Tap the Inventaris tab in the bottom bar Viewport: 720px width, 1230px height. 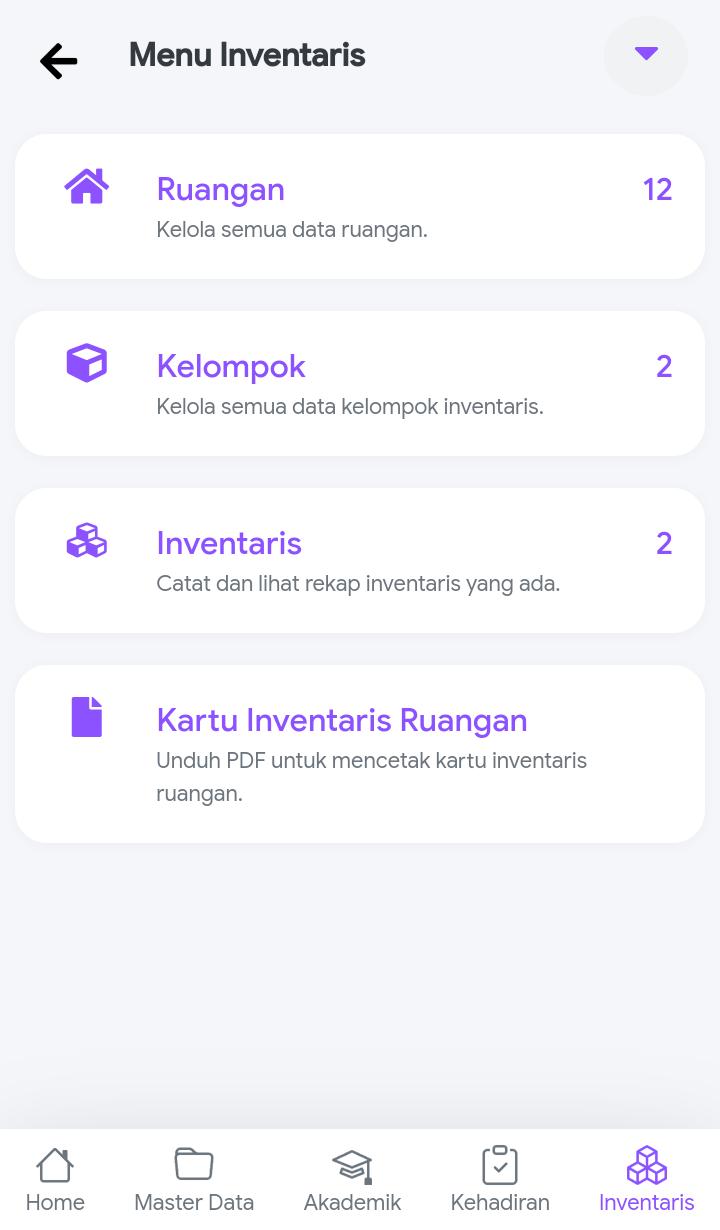tap(646, 1180)
